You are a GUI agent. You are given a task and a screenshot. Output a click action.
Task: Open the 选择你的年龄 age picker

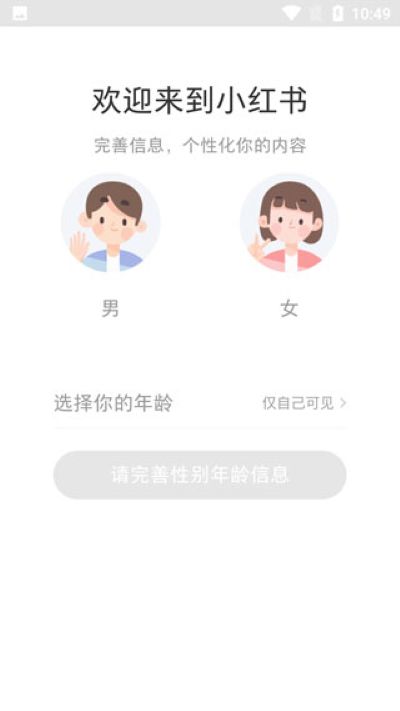[200, 403]
